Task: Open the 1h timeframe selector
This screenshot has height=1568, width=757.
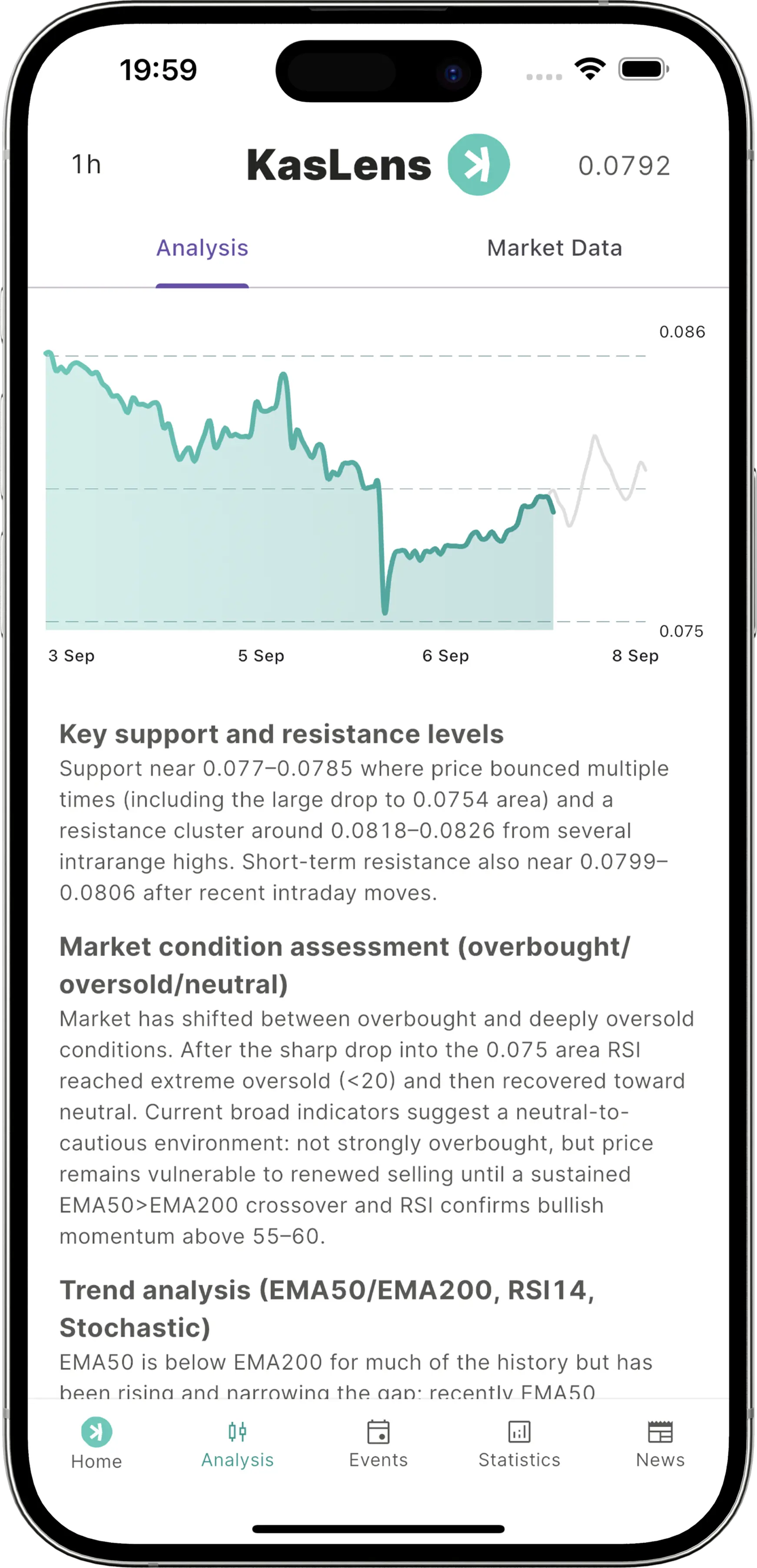Action: (85, 163)
